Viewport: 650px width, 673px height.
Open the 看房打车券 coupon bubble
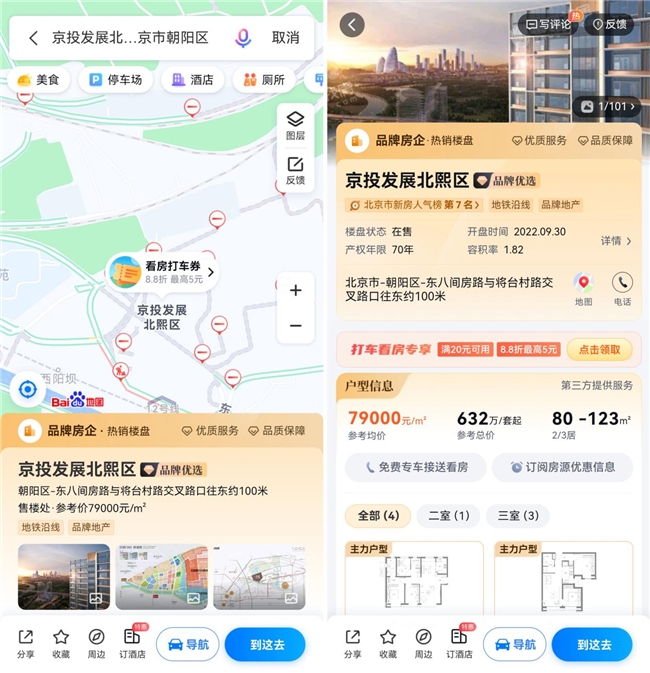click(x=162, y=272)
